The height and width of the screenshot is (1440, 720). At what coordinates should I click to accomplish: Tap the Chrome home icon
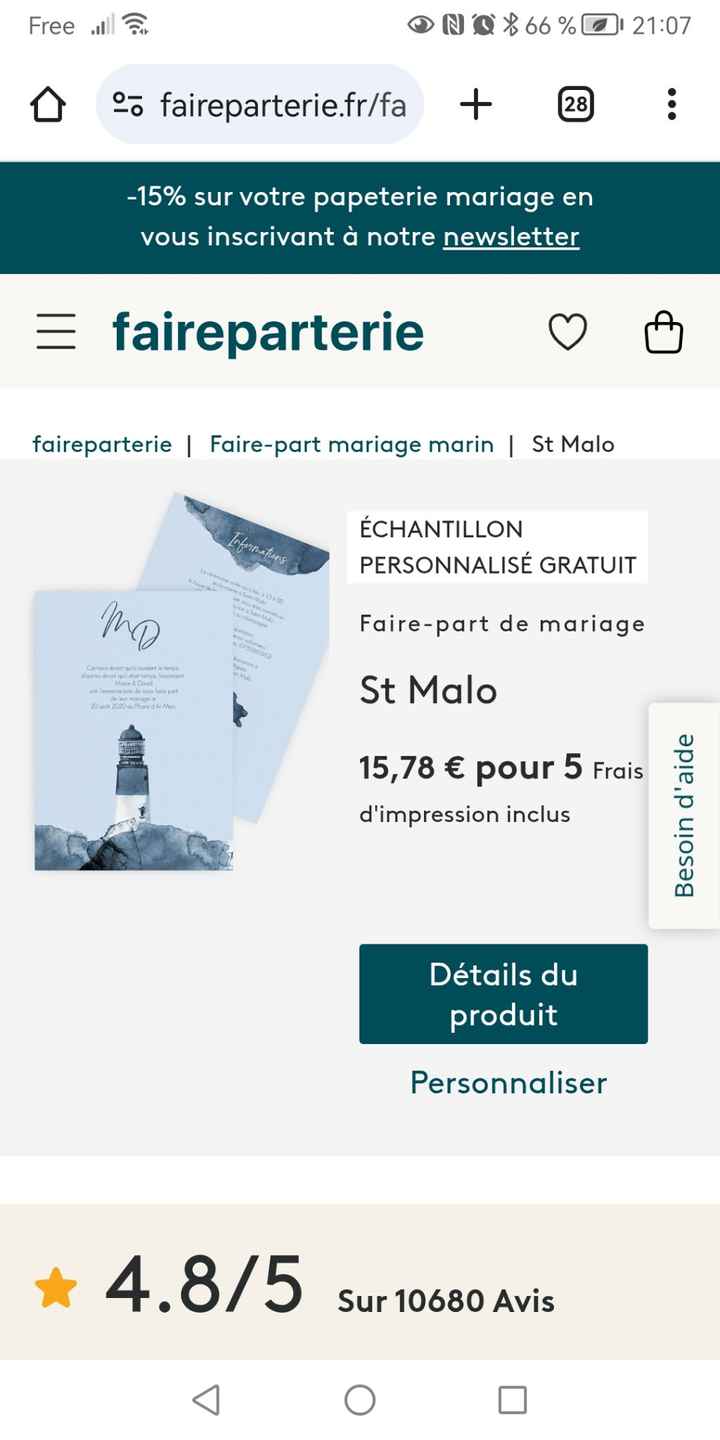point(47,103)
